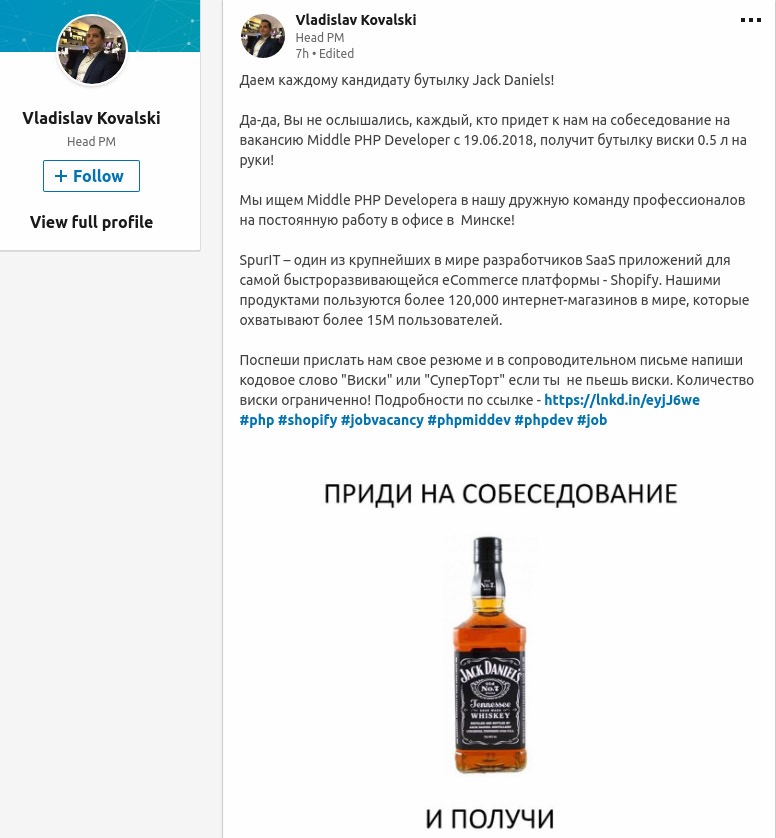Tap the post author's name Vladislav Kovalski

tap(356, 20)
